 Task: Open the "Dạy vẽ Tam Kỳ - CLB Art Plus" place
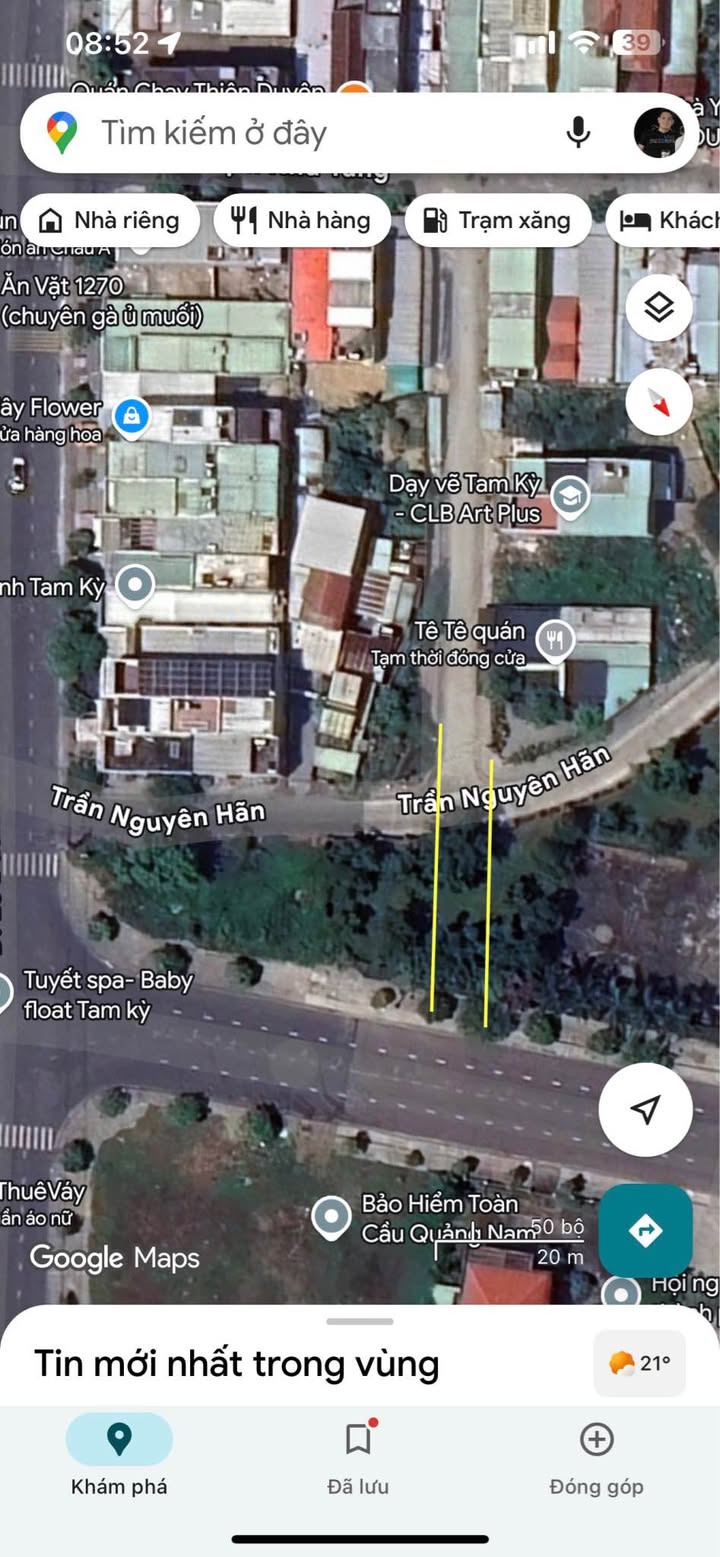tap(570, 497)
